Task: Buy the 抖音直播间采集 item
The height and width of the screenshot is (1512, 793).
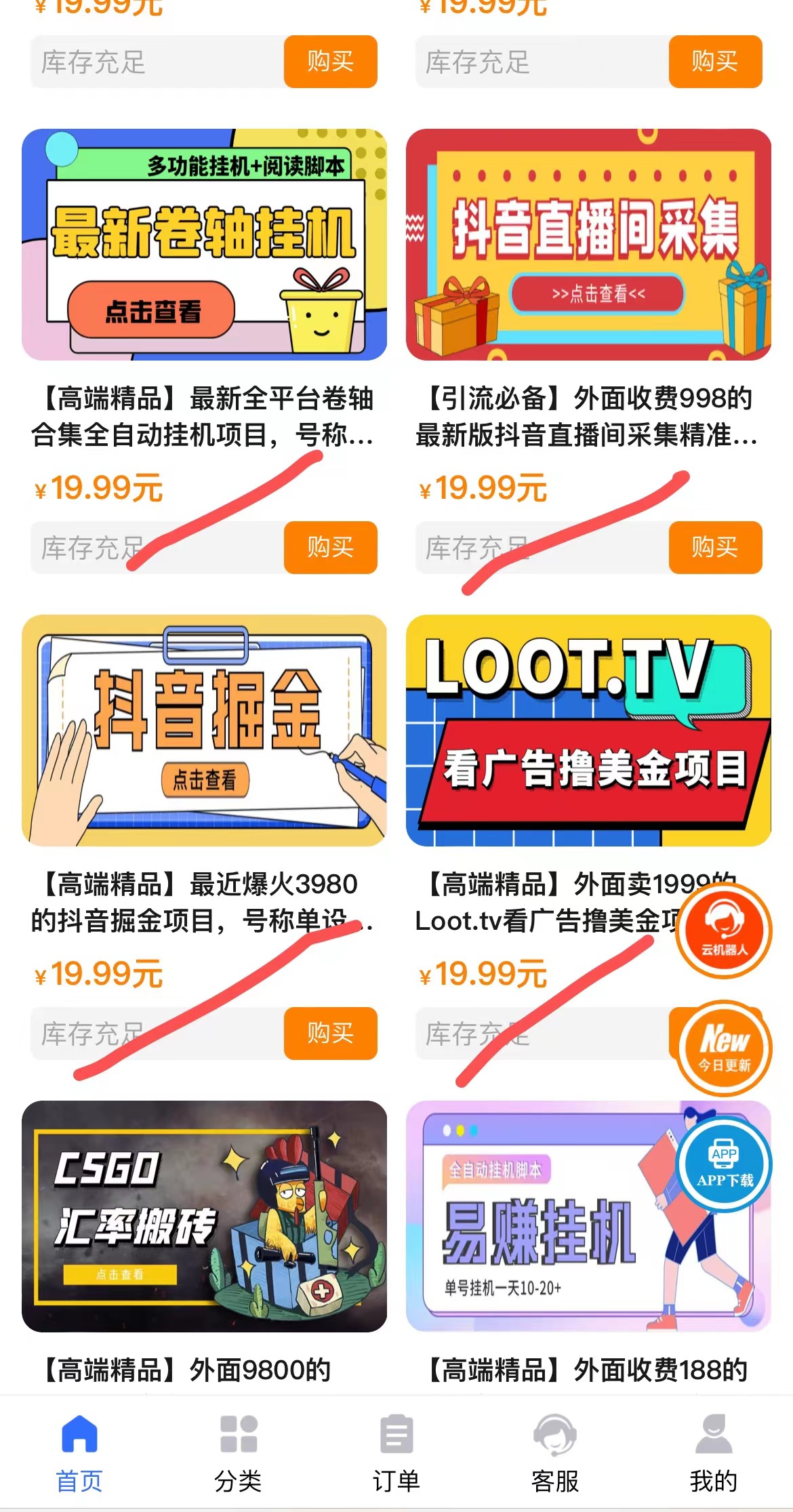Action: (715, 547)
